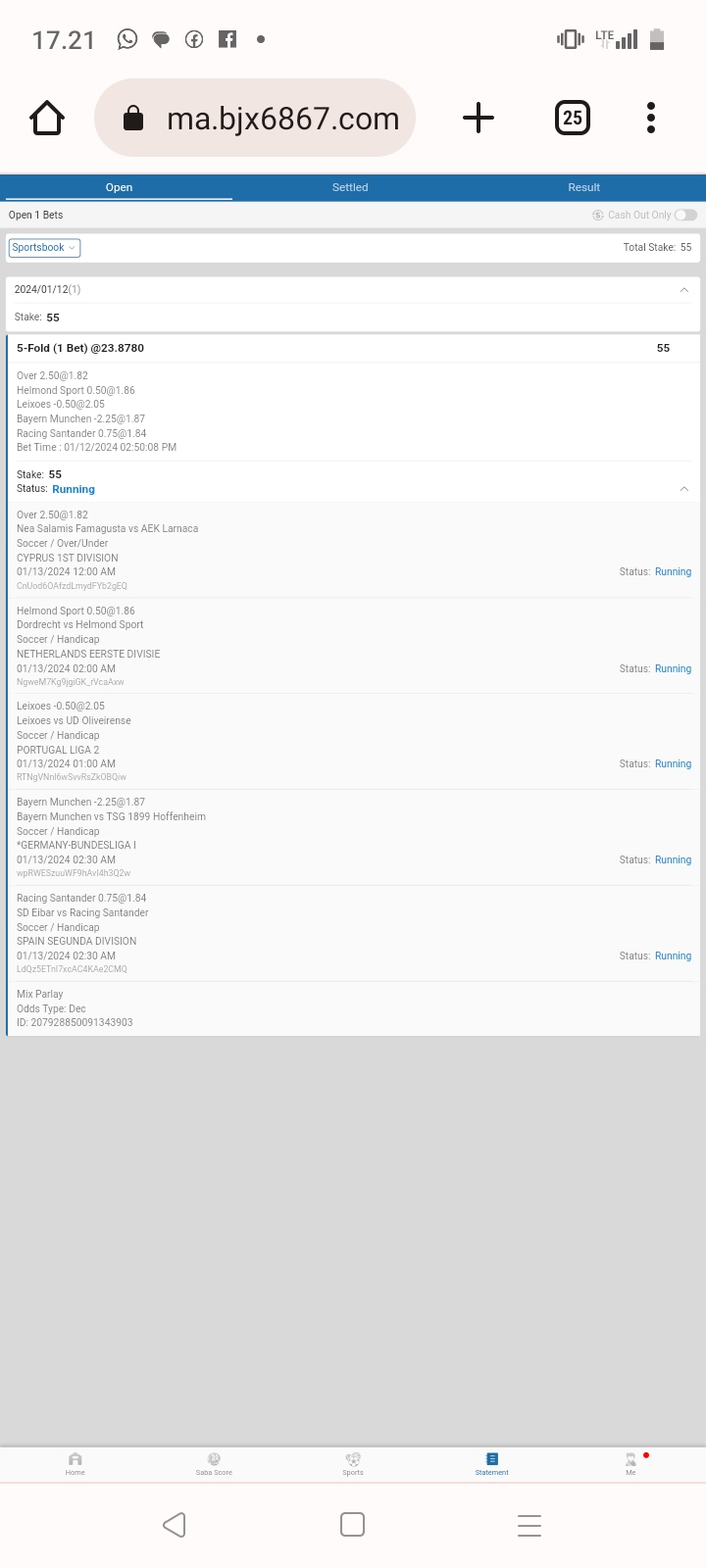The image size is (706, 1568).
Task: Collapse the 5-Fold bet details
Action: [x=683, y=489]
